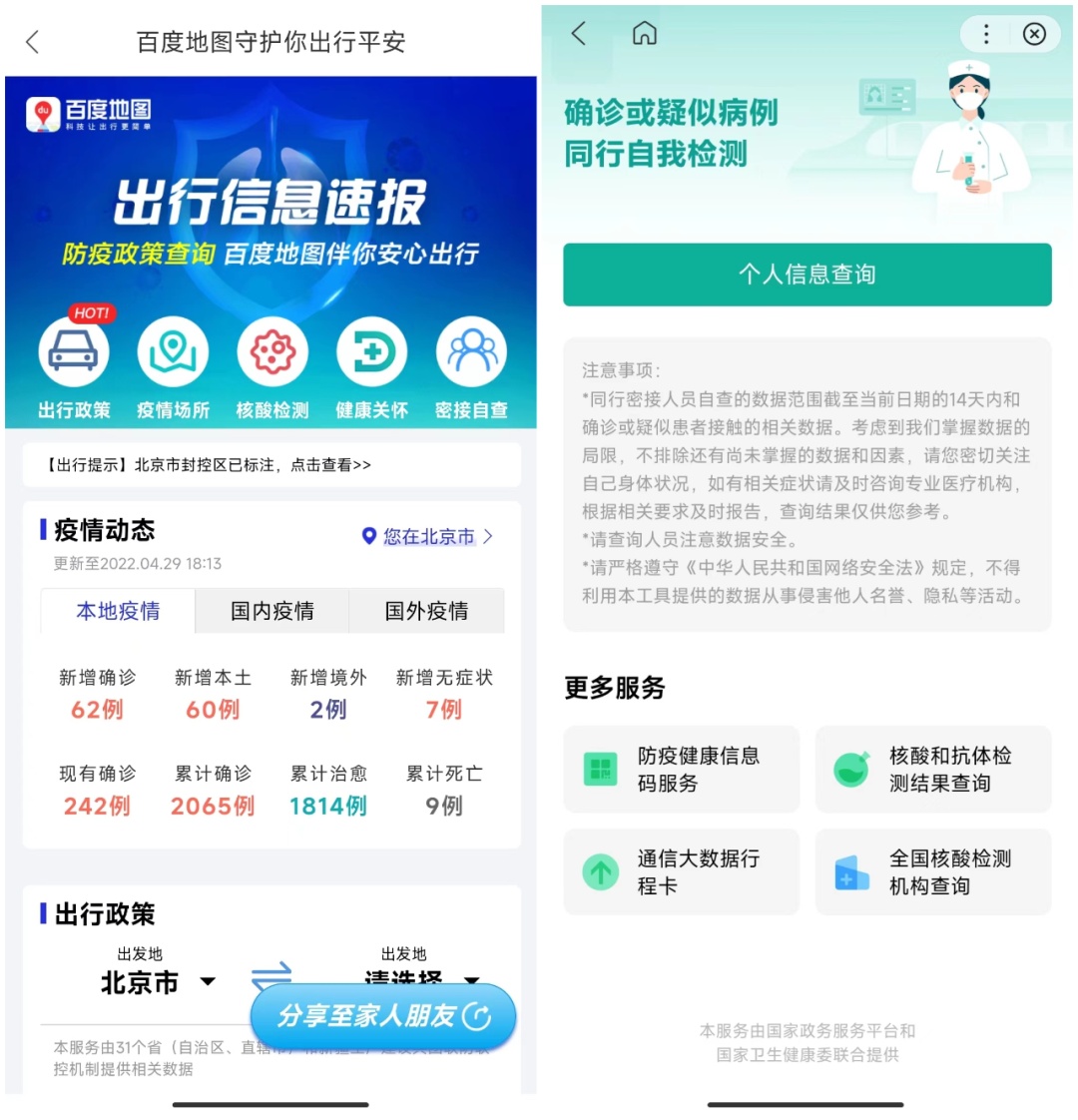Tap the 个人信息查询 button

click(x=807, y=275)
